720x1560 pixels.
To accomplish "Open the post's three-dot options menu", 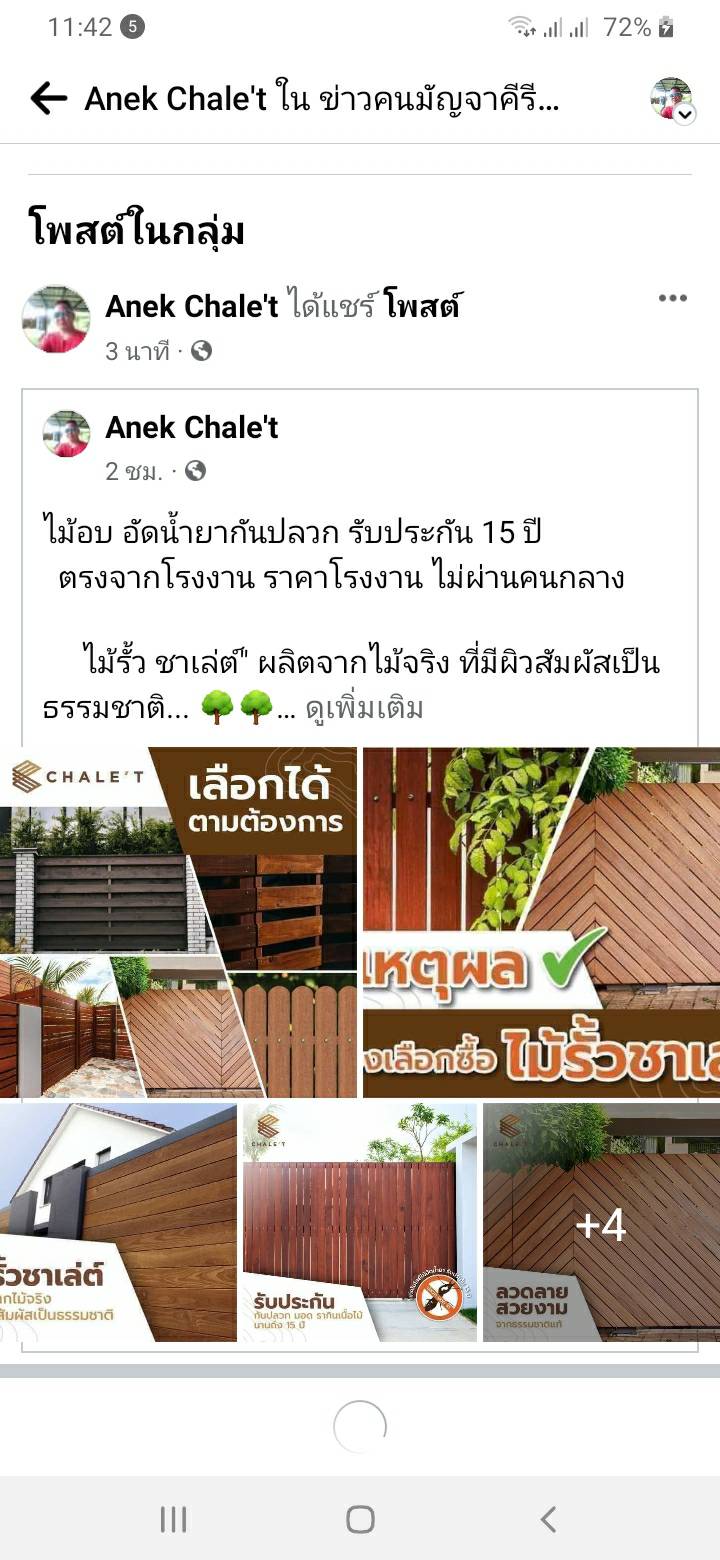I will (x=672, y=298).
